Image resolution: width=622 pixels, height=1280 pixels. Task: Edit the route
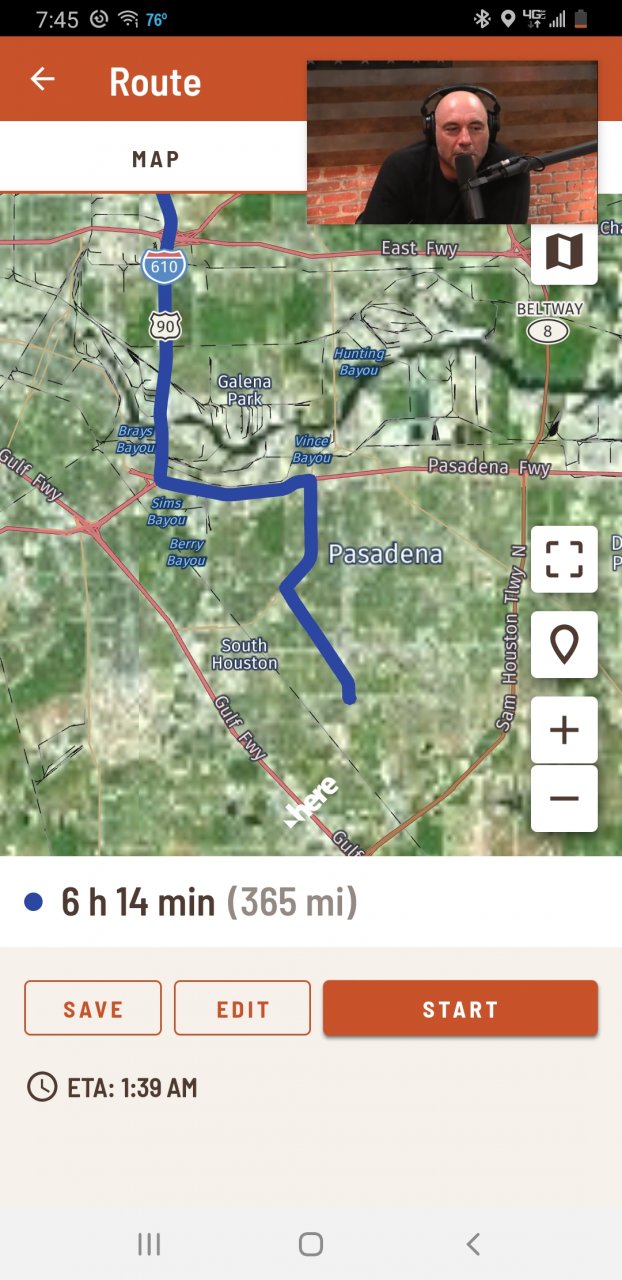(243, 1008)
